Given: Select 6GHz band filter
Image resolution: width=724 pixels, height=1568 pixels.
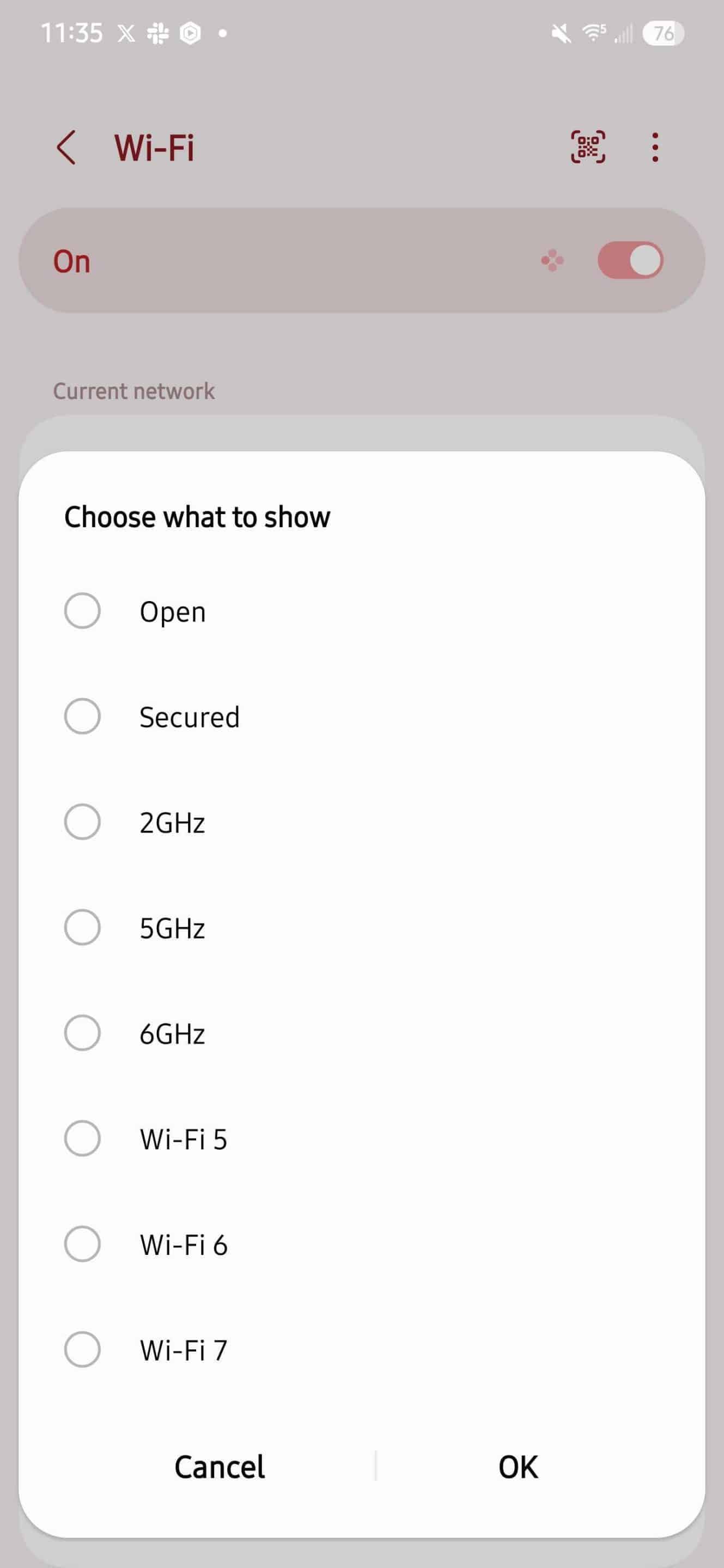Looking at the screenshot, I should 83,1032.
